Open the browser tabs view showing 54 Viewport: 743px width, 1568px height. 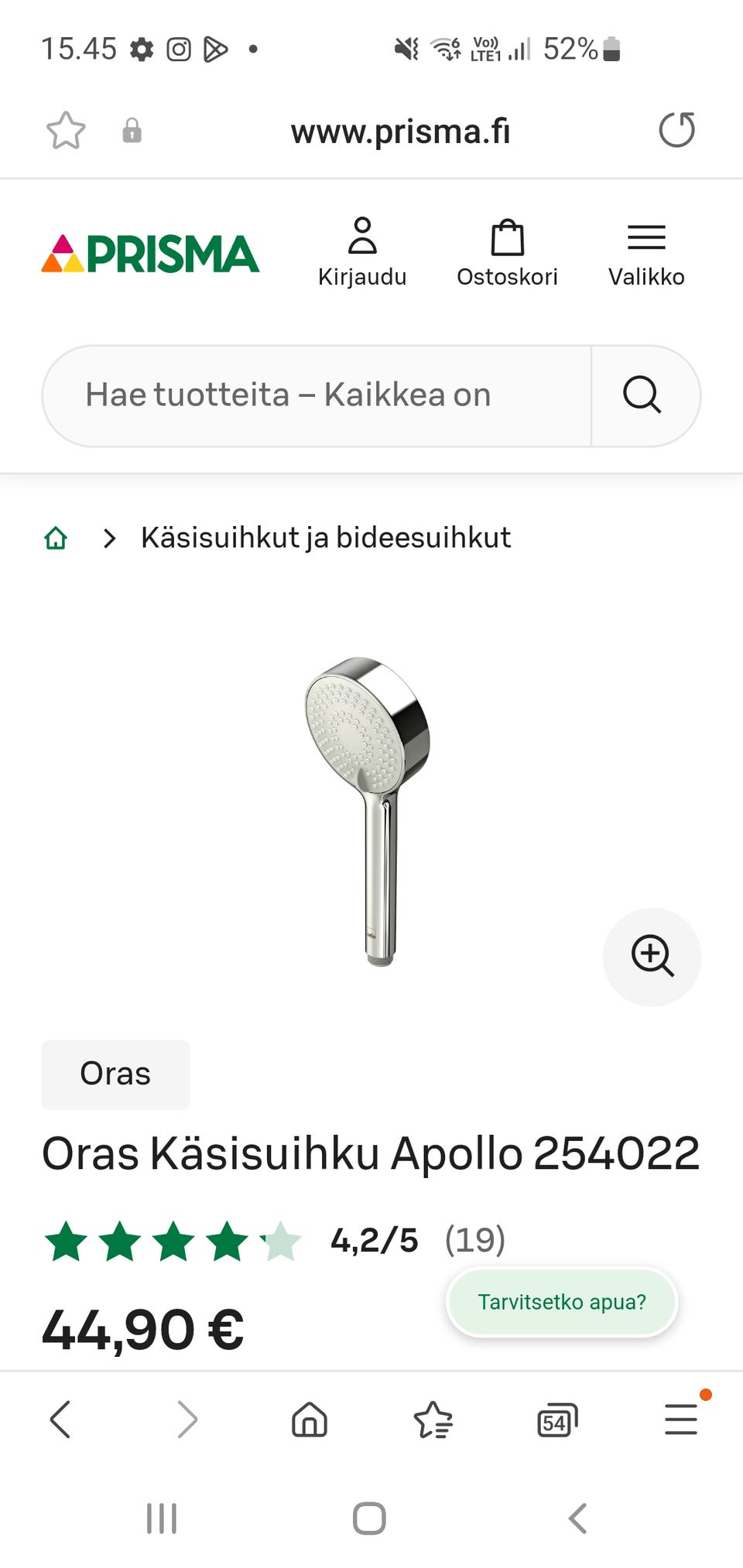[556, 1419]
